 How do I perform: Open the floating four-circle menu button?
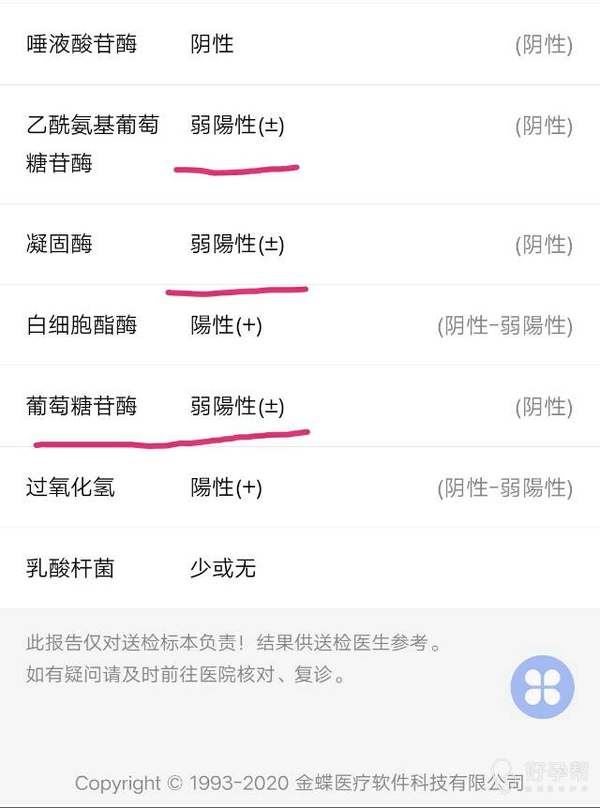pyautogui.click(x=542, y=687)
